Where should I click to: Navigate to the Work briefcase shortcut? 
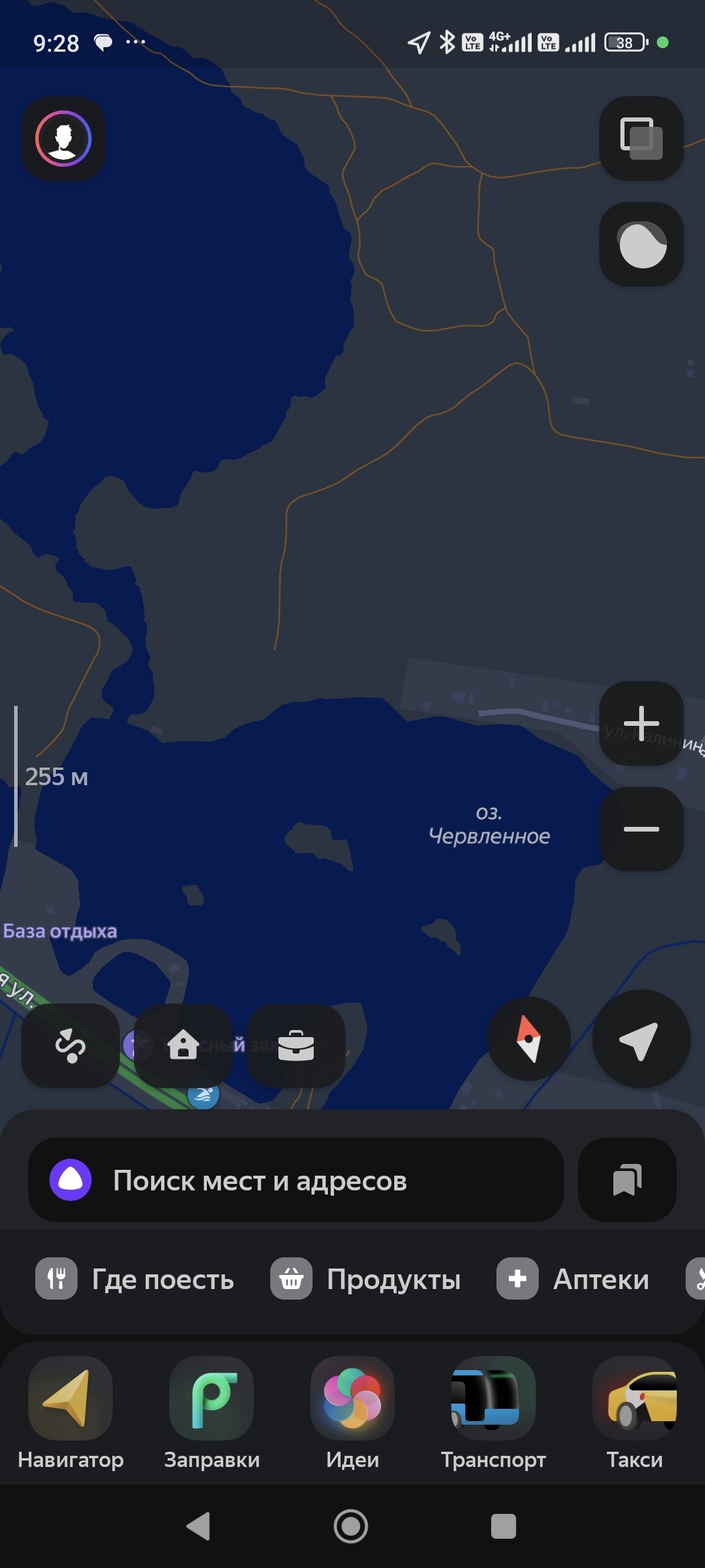tap(296, 1046)
